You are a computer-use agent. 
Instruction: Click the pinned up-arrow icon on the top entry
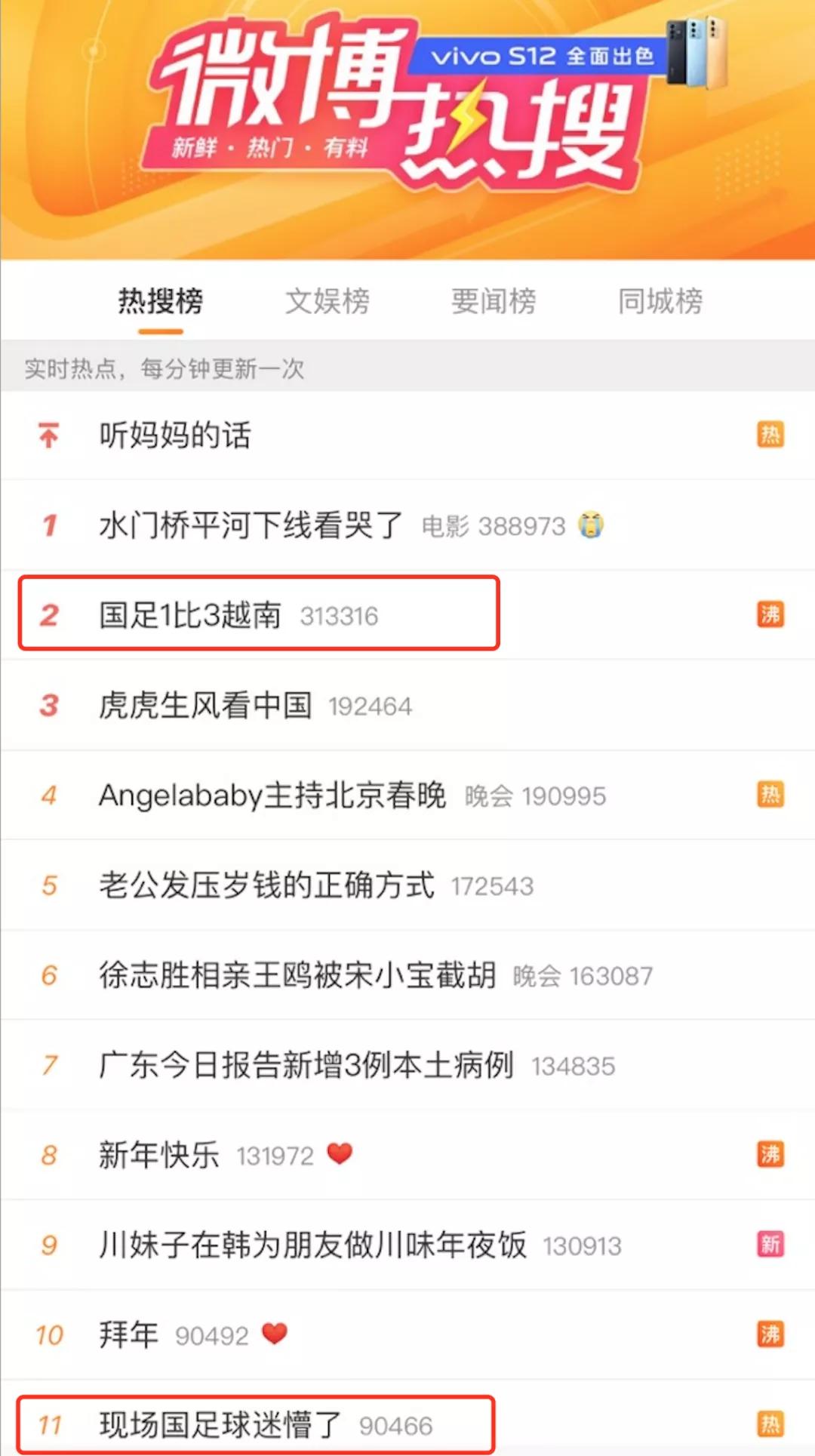pos(48,435)
